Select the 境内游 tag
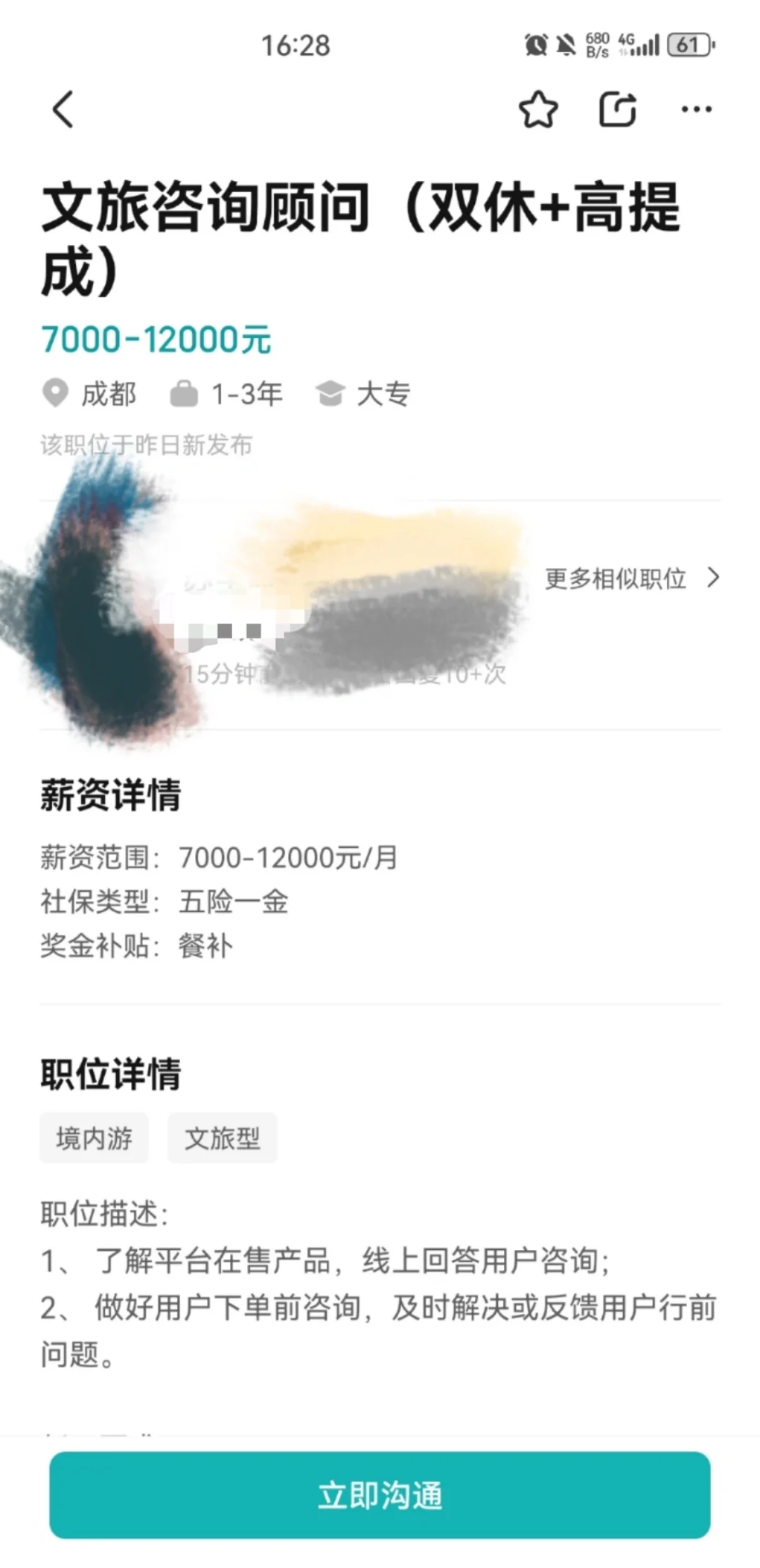Screen dimensions: 760x1568 tap(94, 1138)
